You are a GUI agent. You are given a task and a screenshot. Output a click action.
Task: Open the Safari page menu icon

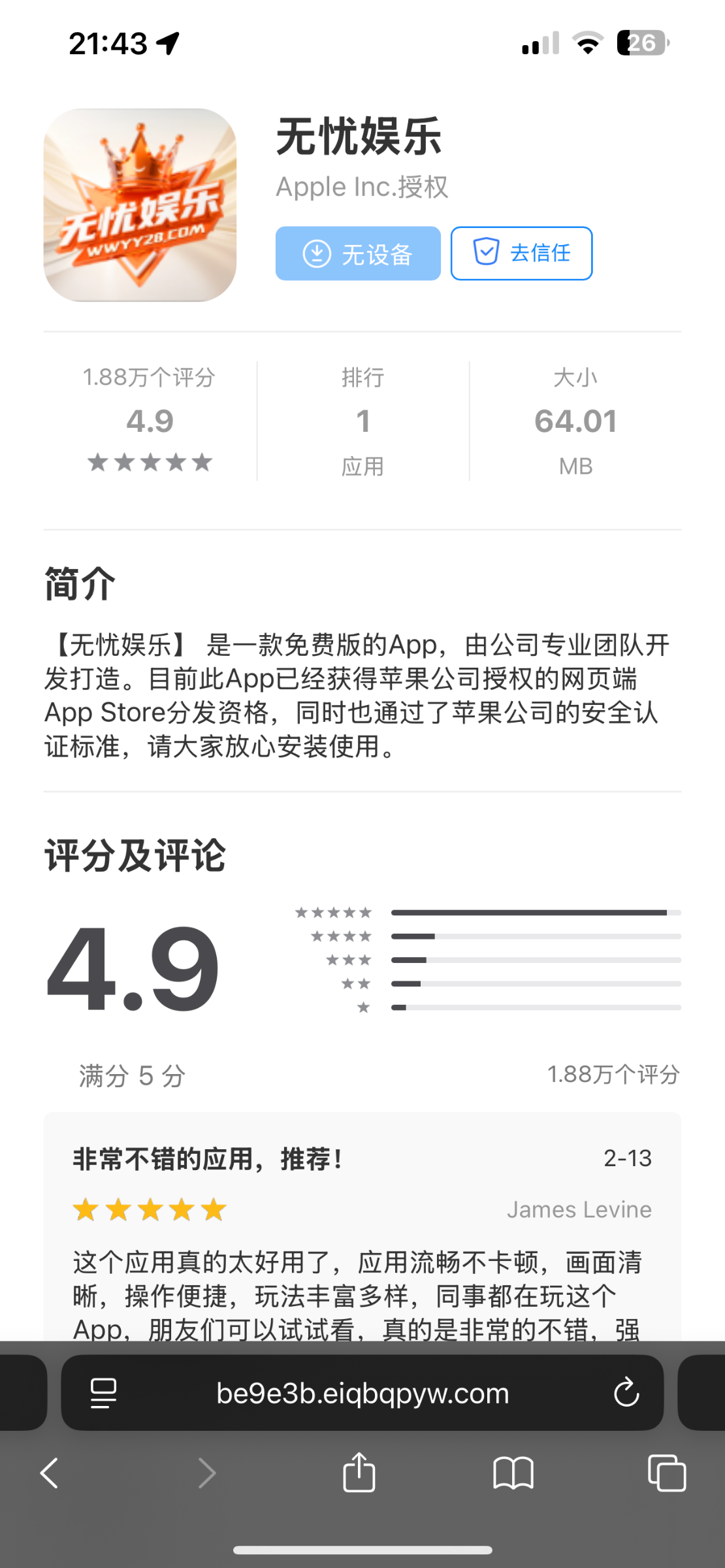(x=103, y=1393)
